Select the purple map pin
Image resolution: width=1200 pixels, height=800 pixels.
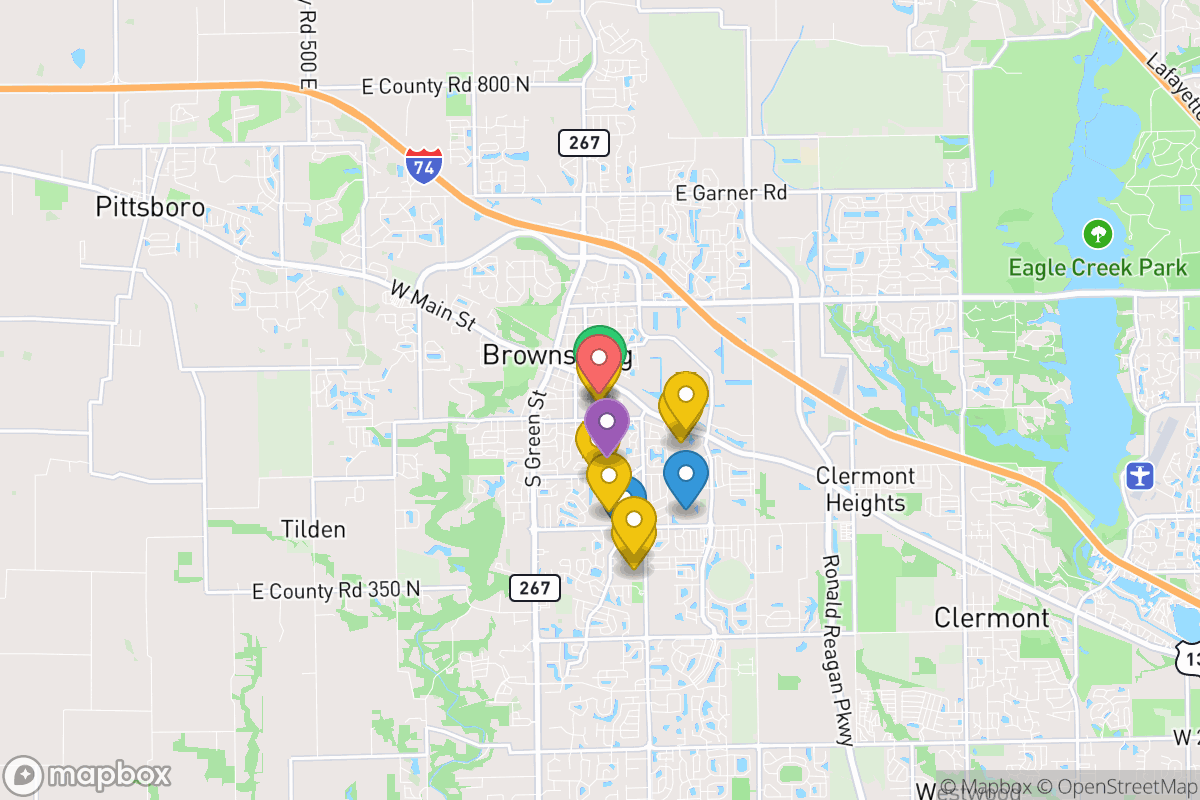click(606, 423)
